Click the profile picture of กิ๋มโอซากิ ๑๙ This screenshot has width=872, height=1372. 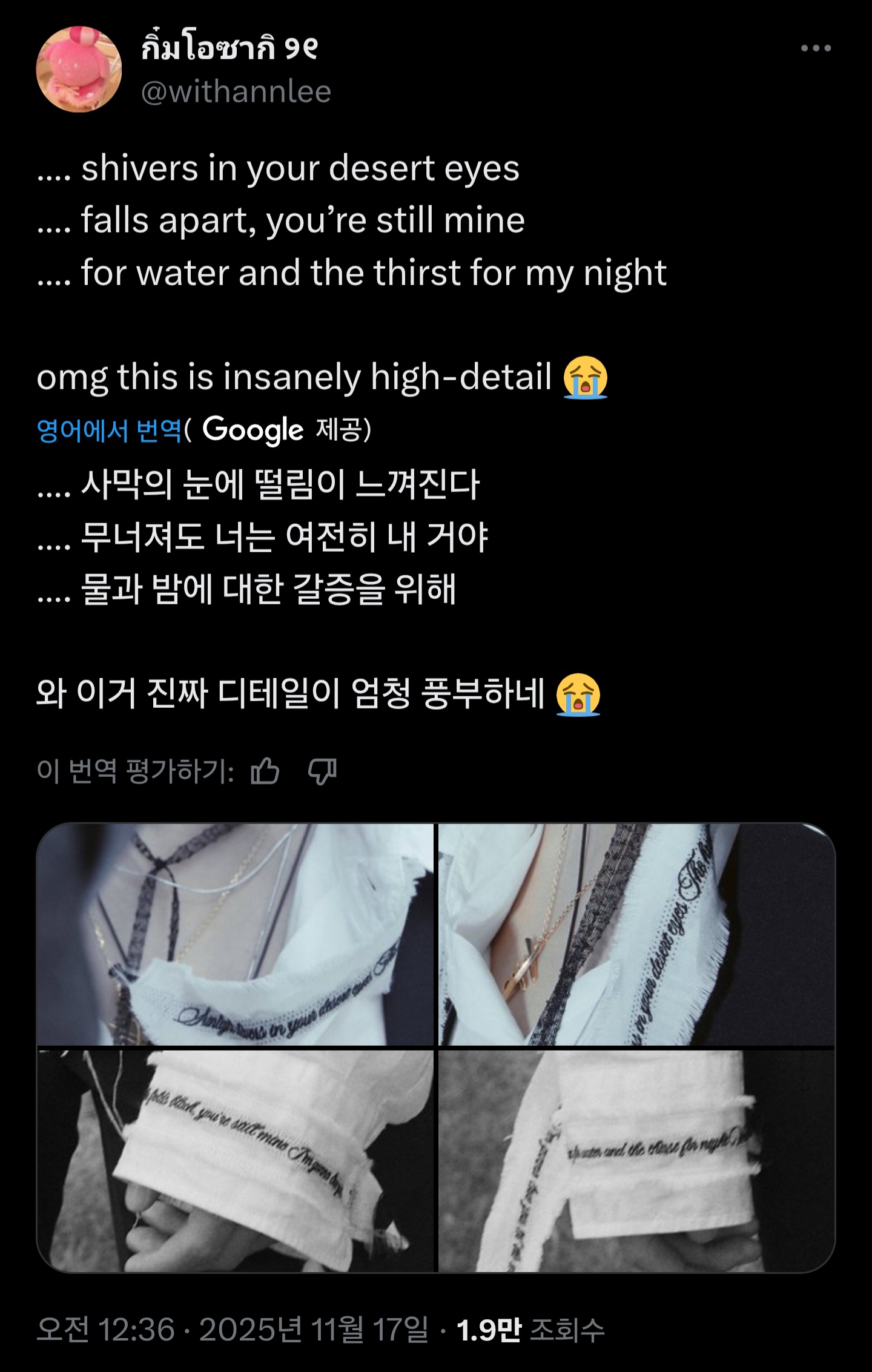[81, 68]
